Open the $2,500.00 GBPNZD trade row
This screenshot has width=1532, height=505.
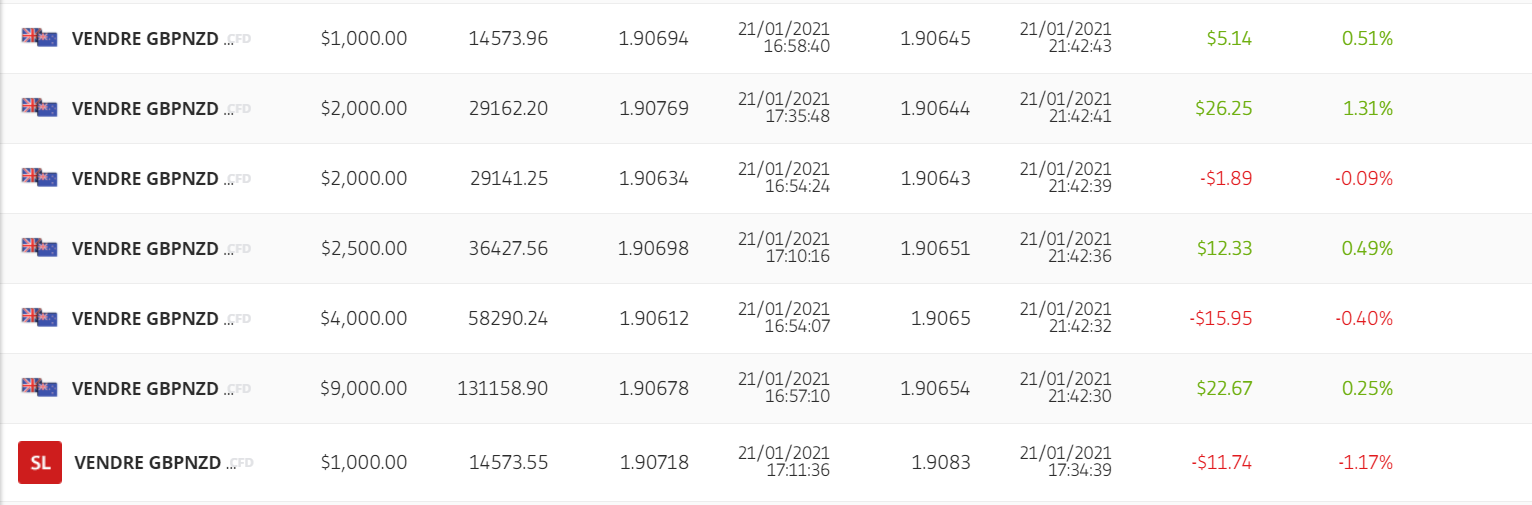click(145, 249)
